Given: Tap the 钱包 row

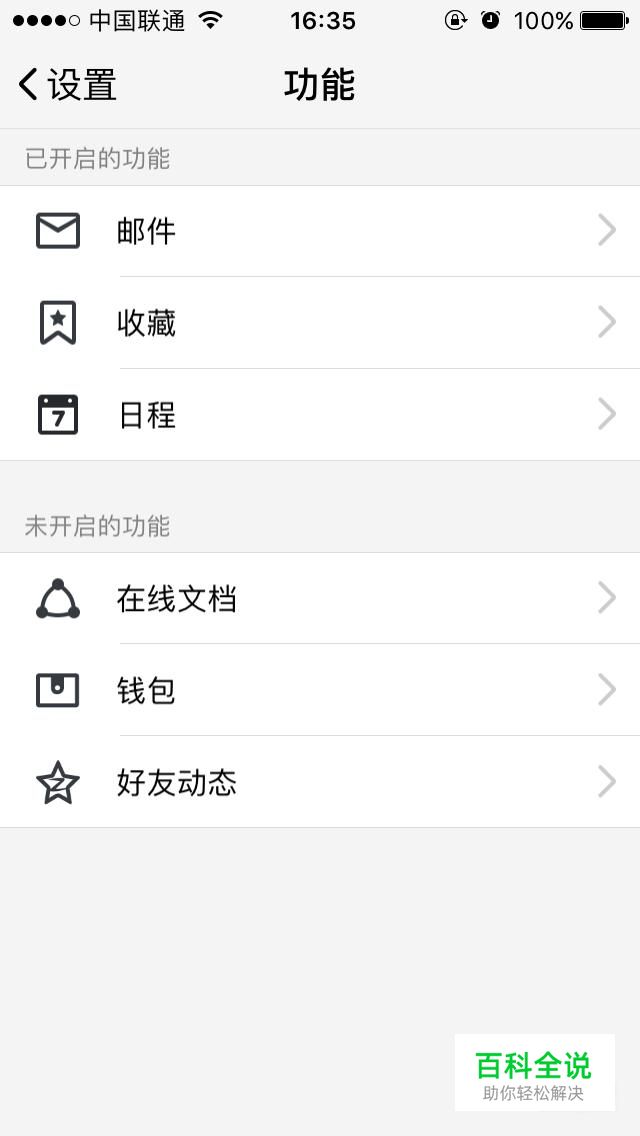Looking at the screenshot, I should (320, 690).
